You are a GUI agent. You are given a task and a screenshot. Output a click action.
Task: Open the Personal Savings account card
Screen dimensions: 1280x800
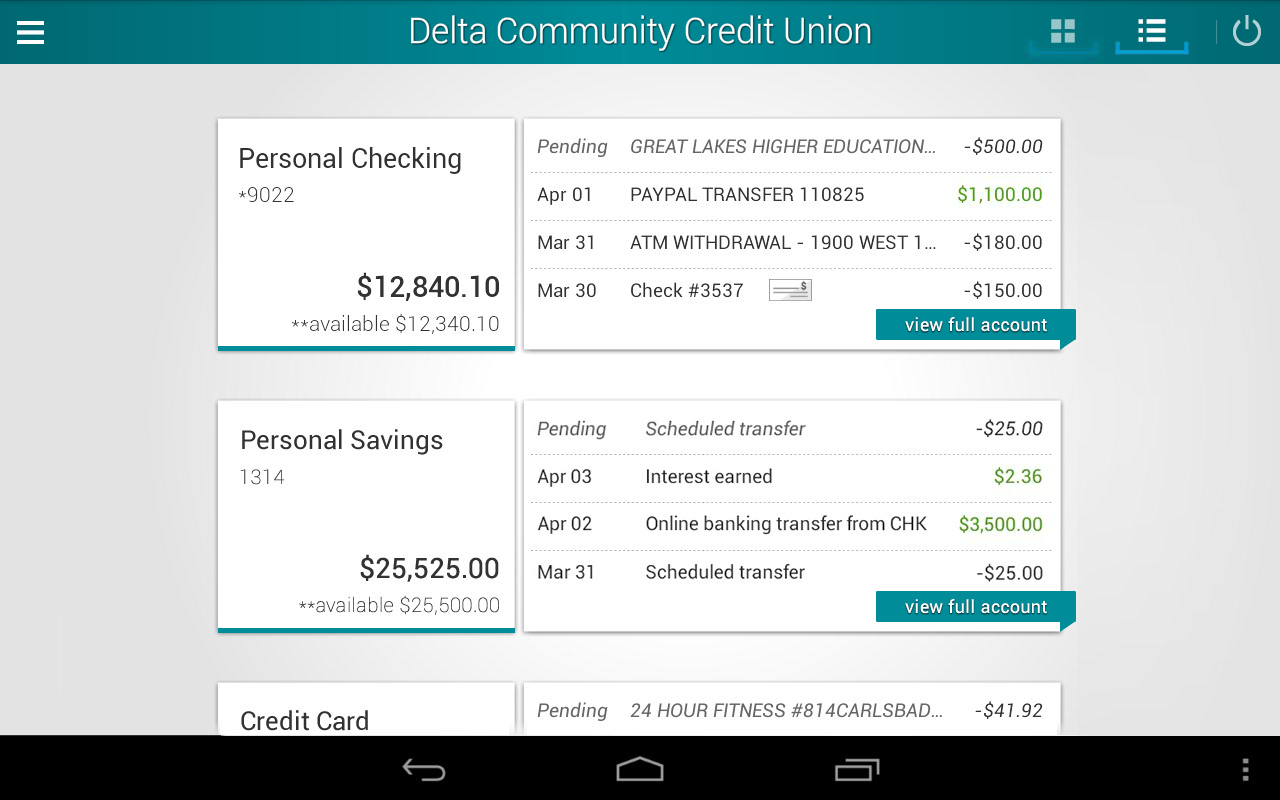tap(366, 517)
